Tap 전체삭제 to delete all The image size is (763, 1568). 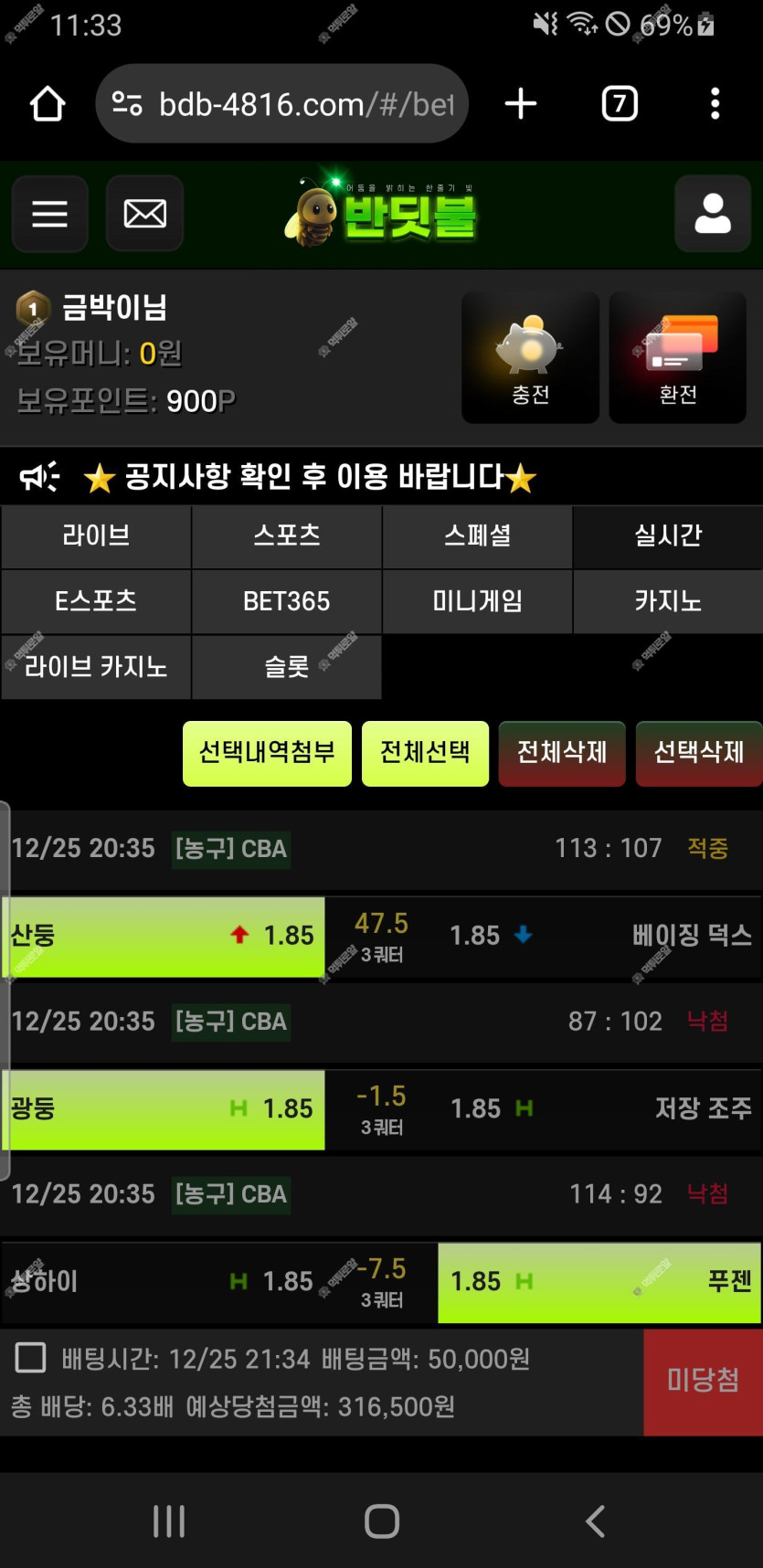click(x=562, y=753)
